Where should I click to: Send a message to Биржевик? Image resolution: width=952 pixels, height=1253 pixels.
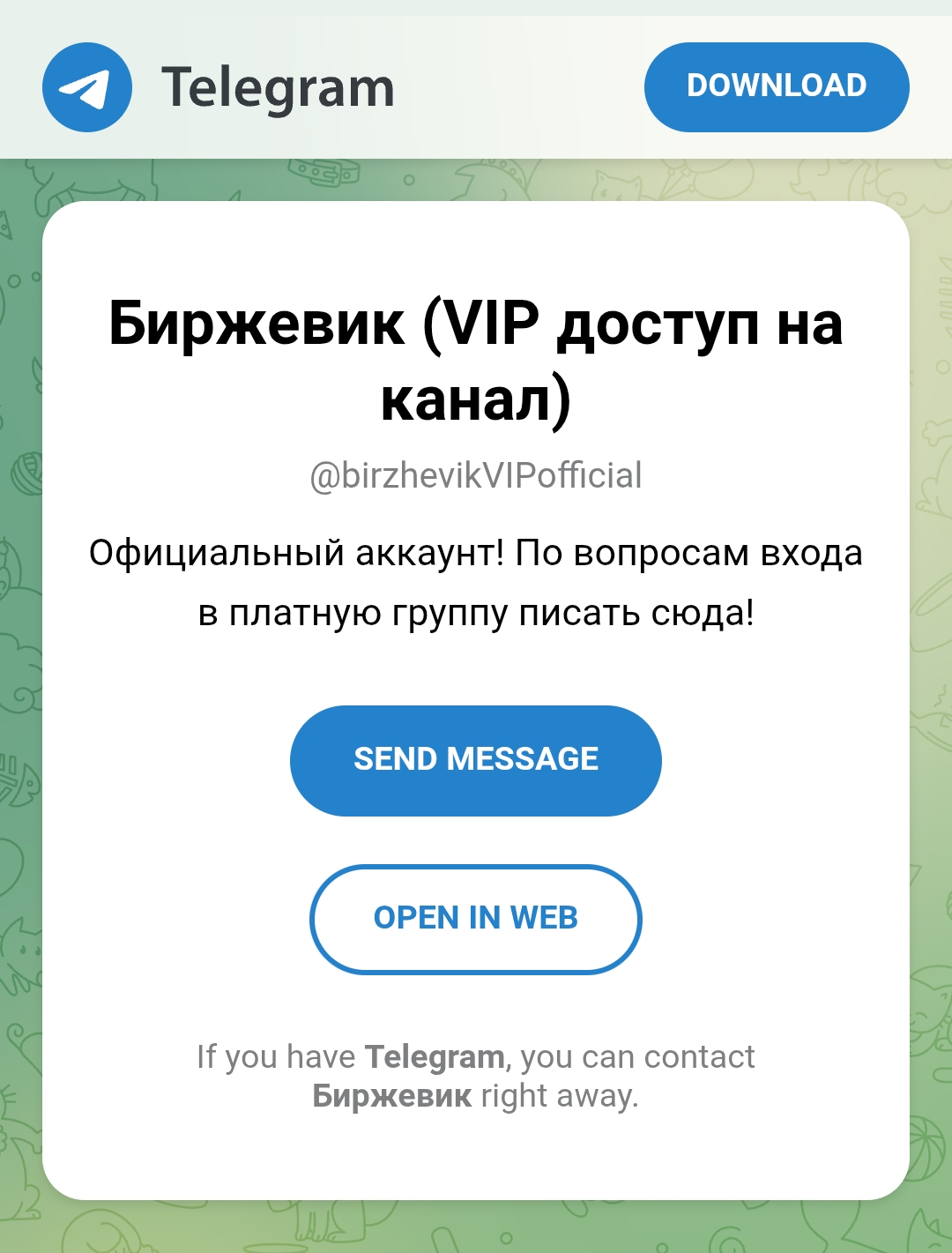[475, 760]
